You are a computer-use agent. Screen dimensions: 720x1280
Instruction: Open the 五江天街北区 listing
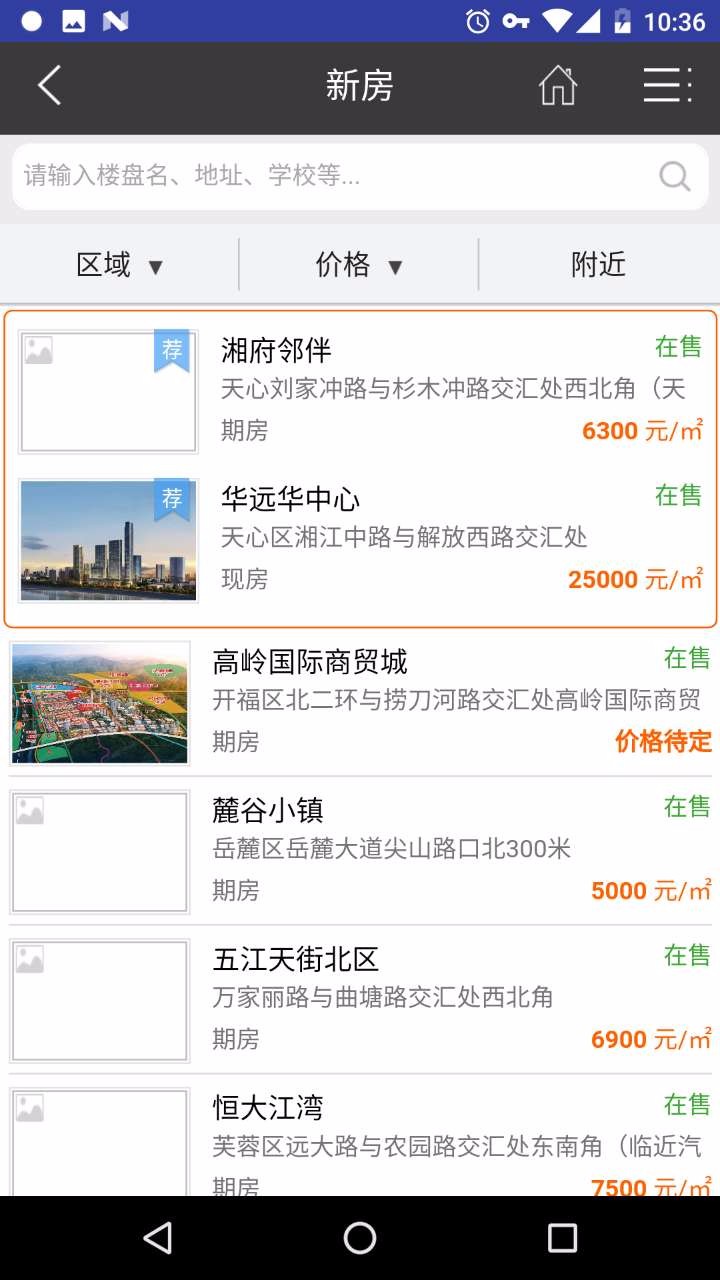tap(360, 1000)
